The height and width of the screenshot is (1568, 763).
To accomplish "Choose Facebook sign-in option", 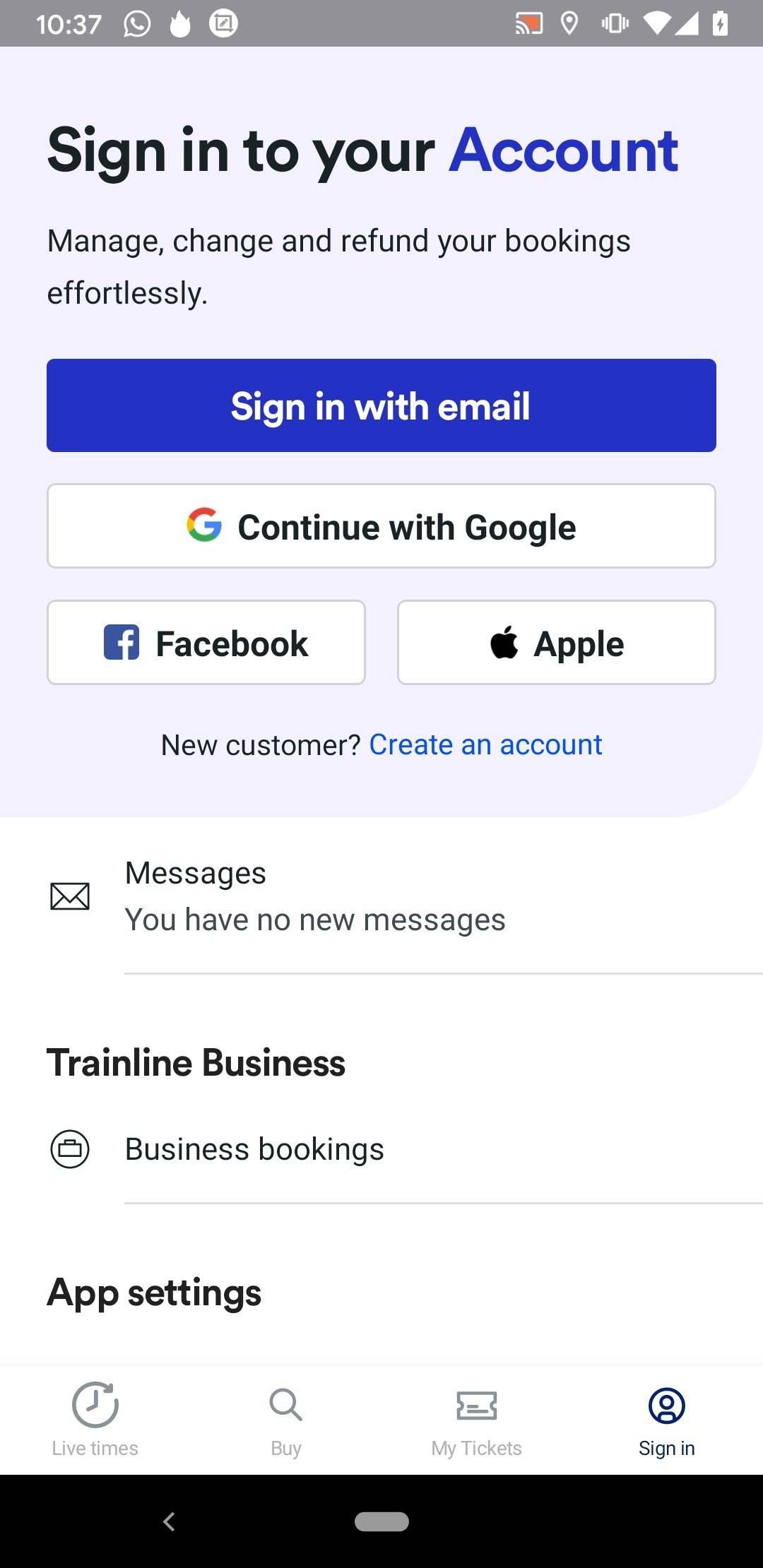I will (x=206, y=643).
